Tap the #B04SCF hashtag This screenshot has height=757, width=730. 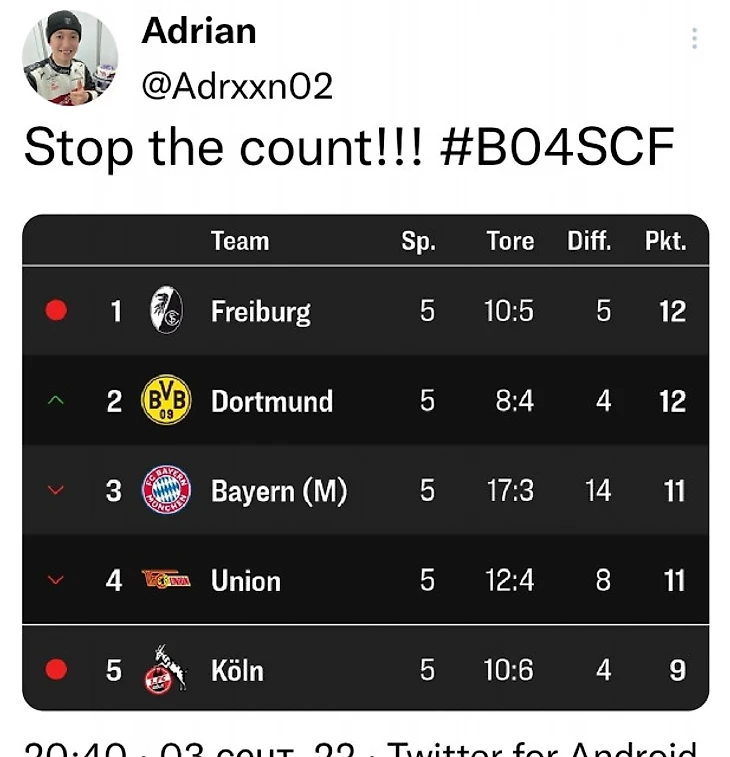pos(557,148)
